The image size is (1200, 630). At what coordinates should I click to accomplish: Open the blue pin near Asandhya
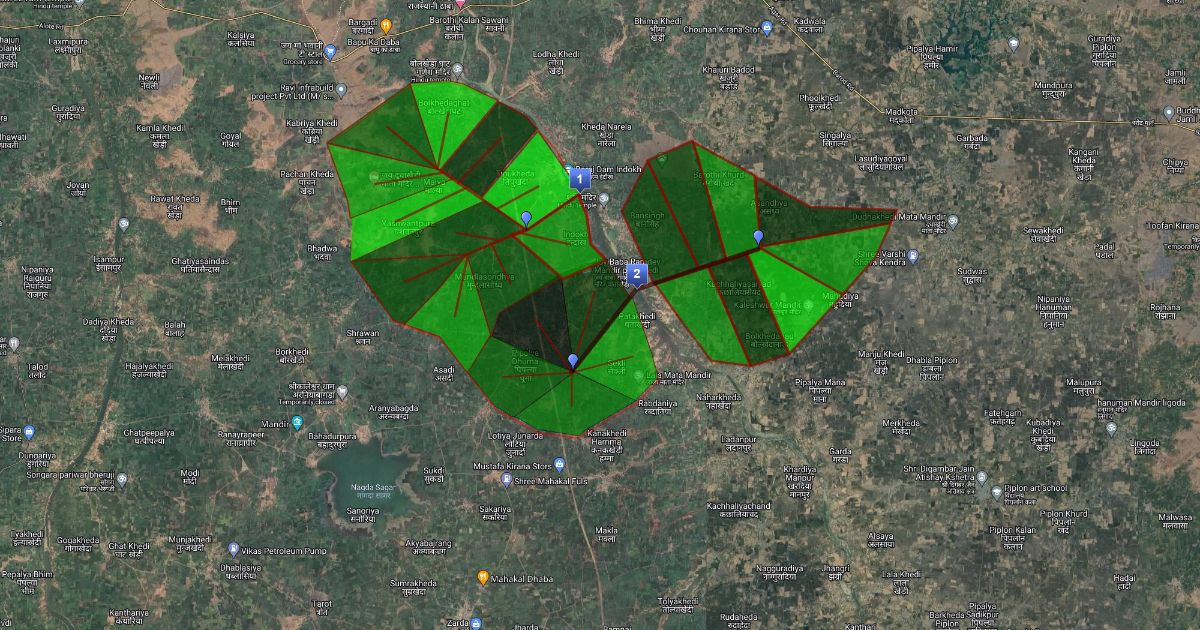click(x=758, y=237)
